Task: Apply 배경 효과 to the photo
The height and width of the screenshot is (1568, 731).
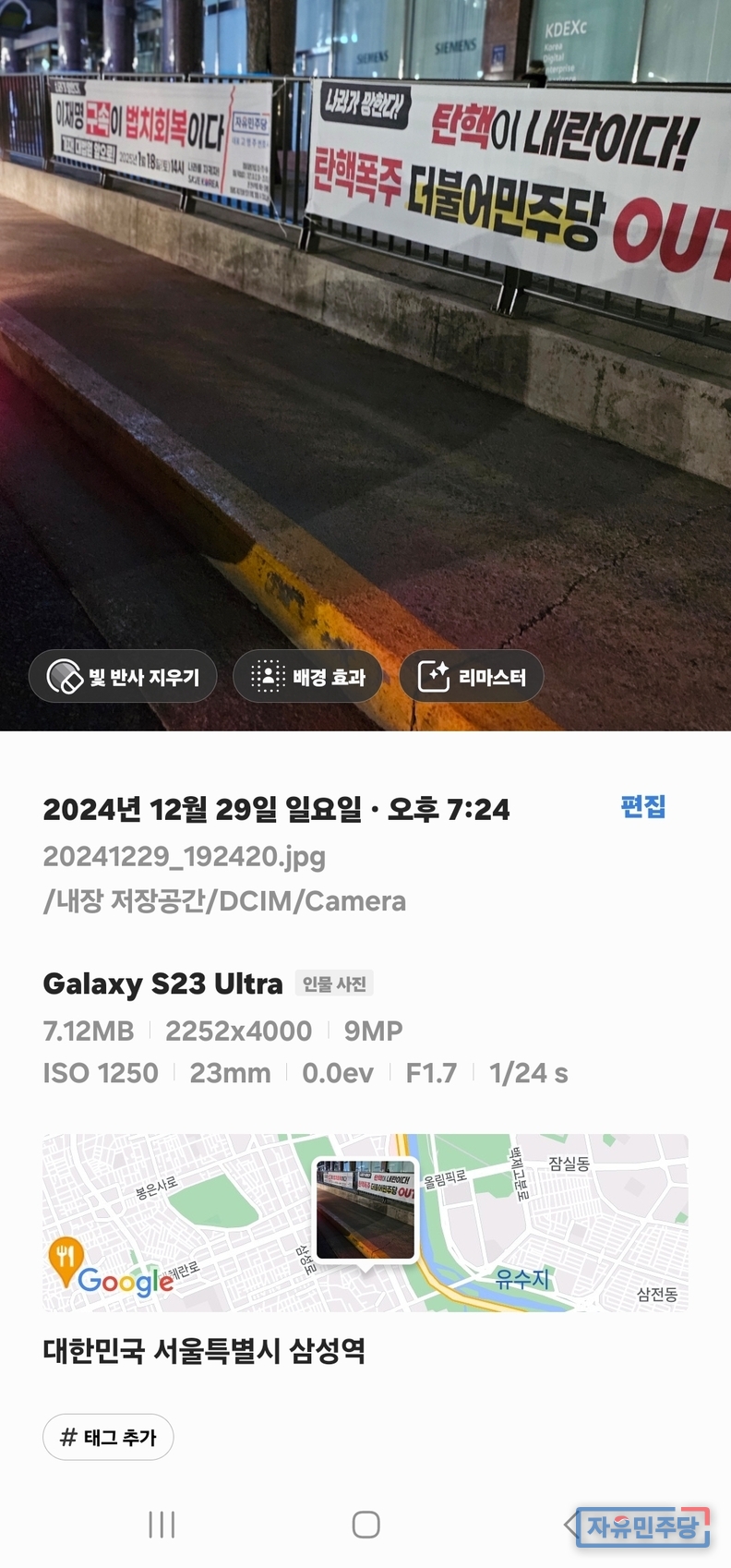Action: [x=307, y=677]
